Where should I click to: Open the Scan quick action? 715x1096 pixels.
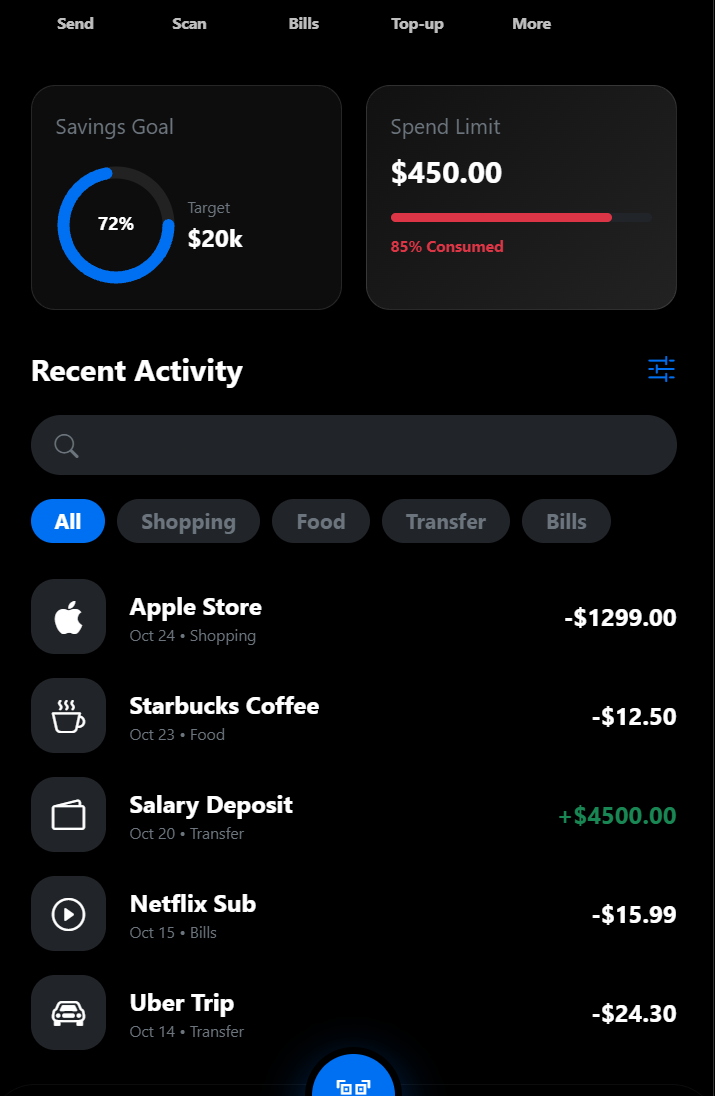point(189,23)
